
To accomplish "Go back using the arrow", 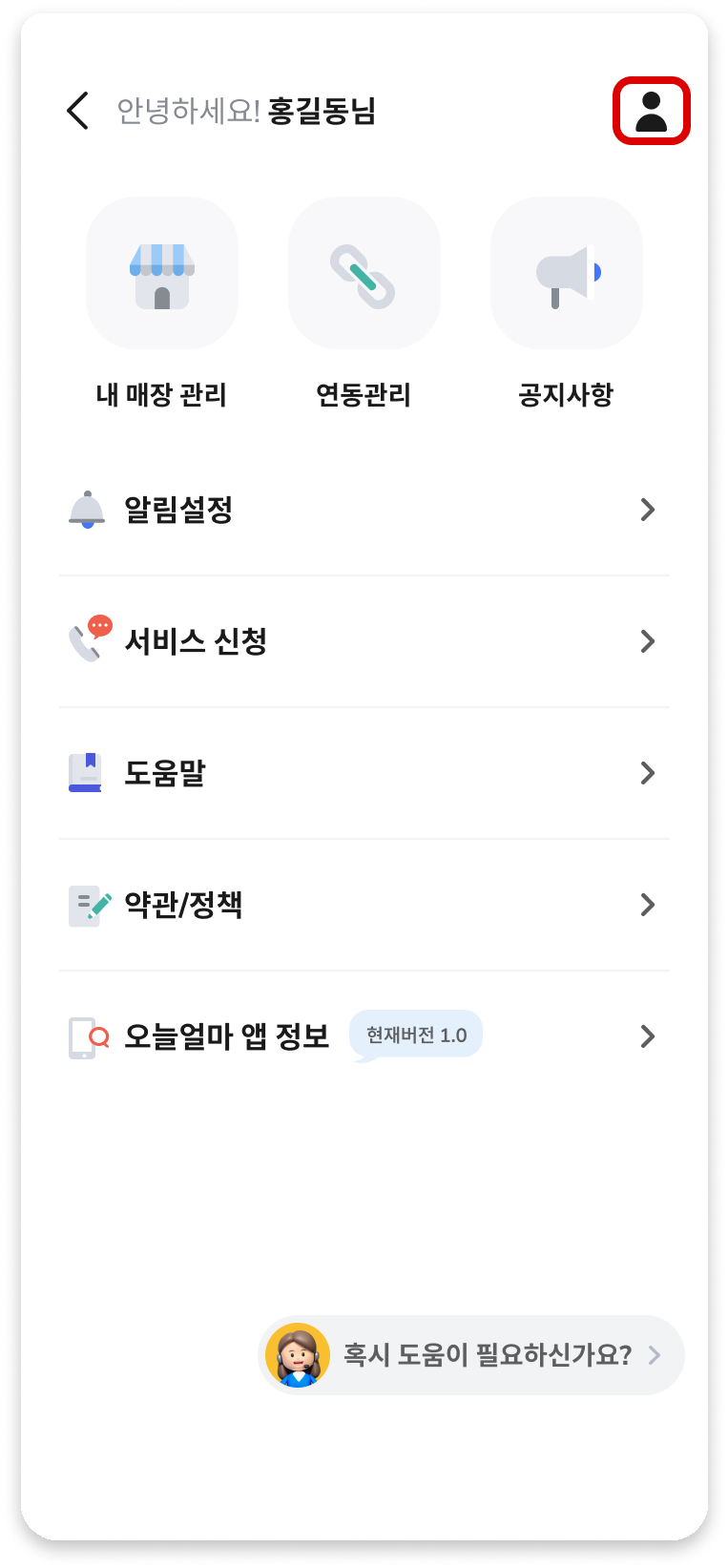I will (x=78, y=111).
